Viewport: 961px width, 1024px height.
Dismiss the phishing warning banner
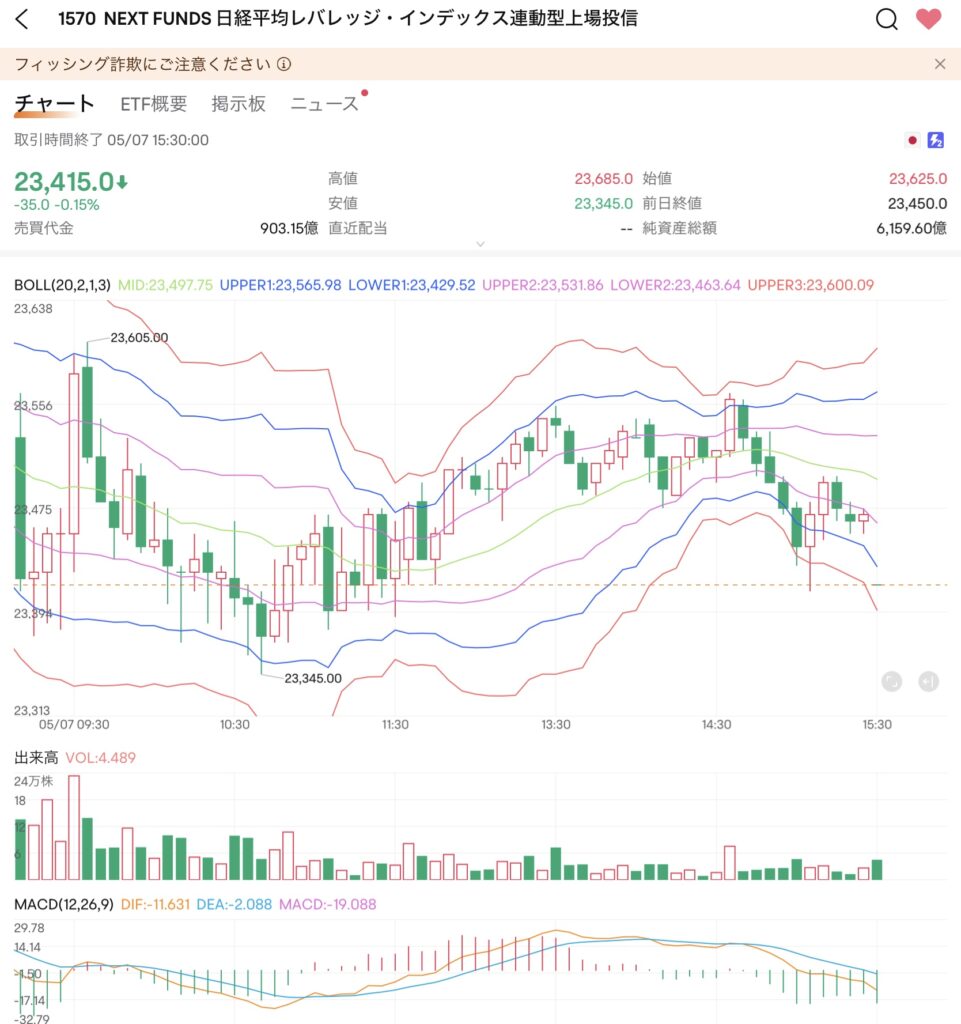(x=939, y=64)
